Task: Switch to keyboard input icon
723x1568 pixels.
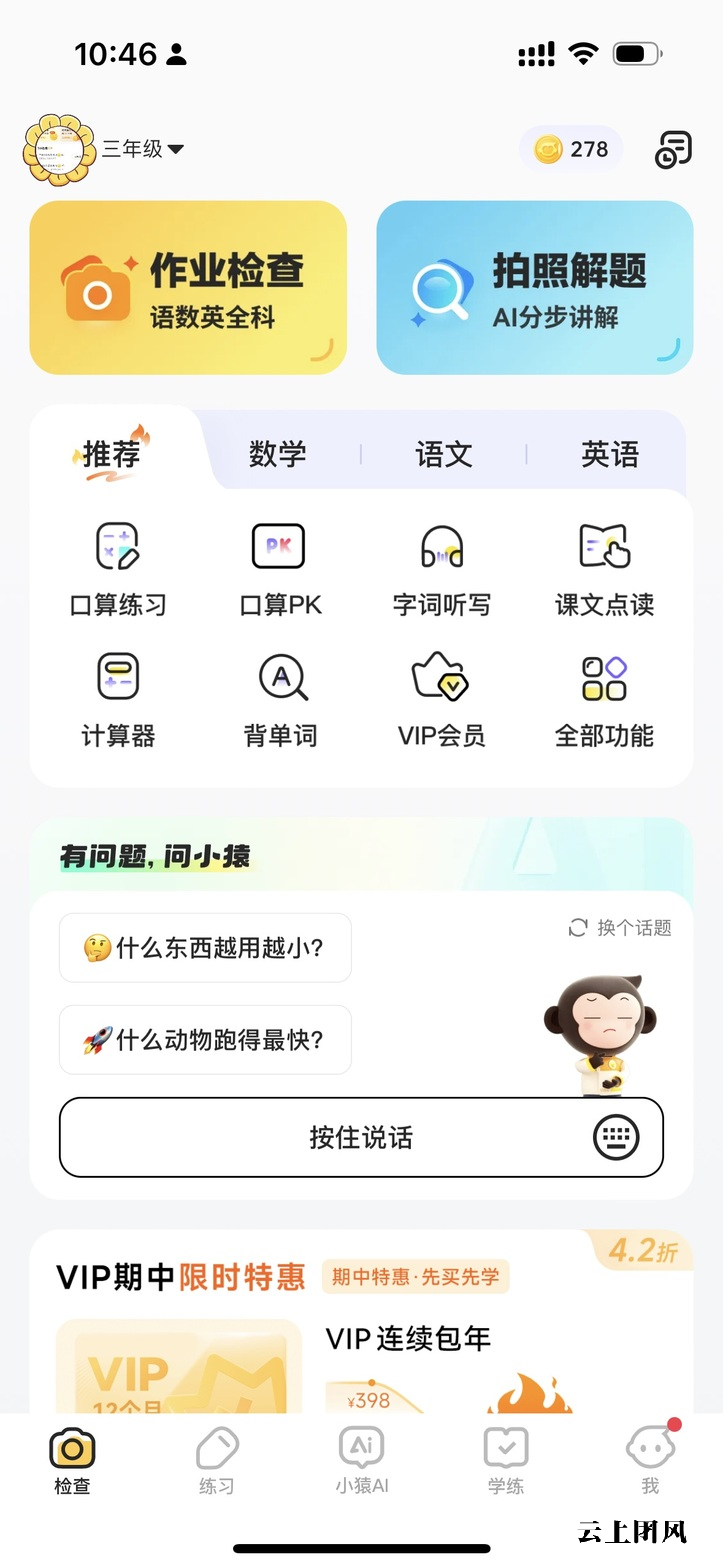Action: [x=616, y=1137]
